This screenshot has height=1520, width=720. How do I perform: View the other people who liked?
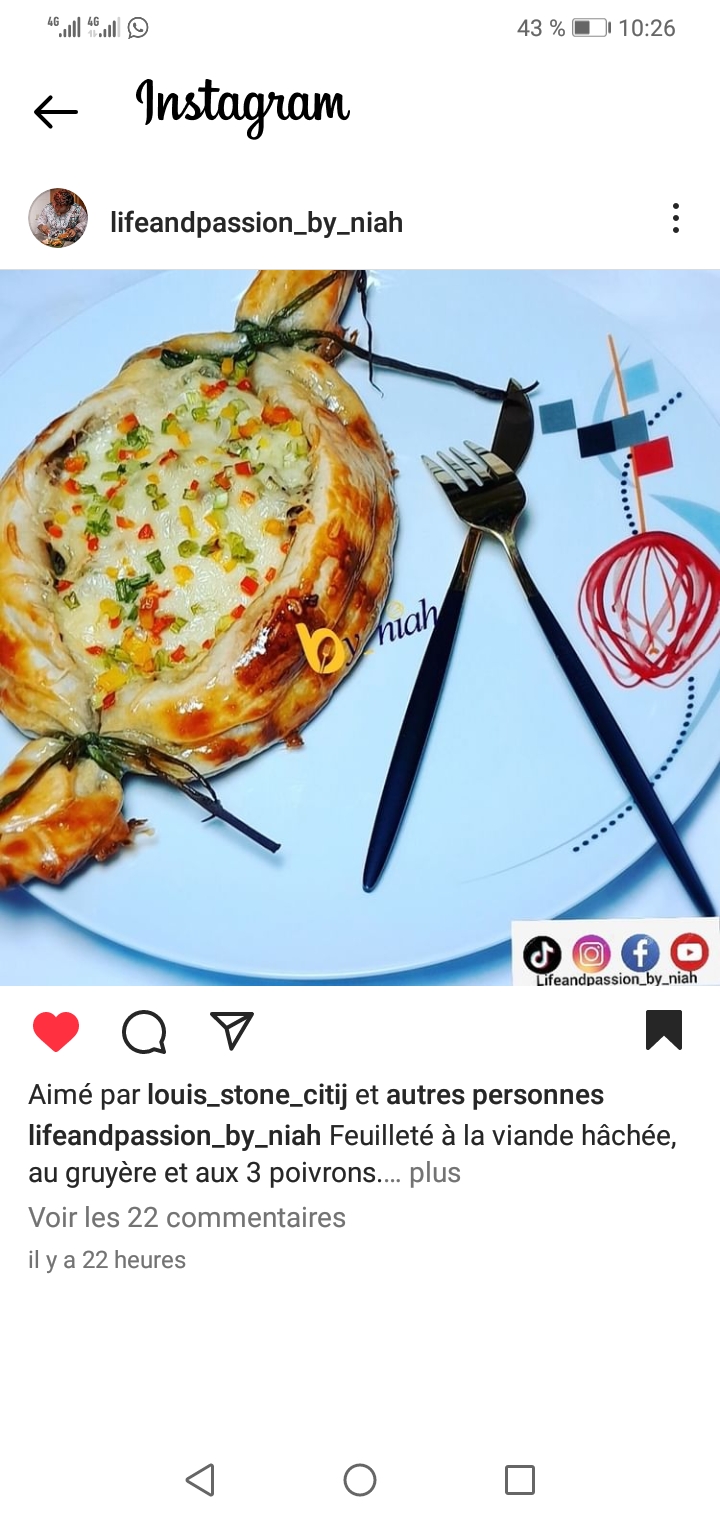[x=495, y=1095]
